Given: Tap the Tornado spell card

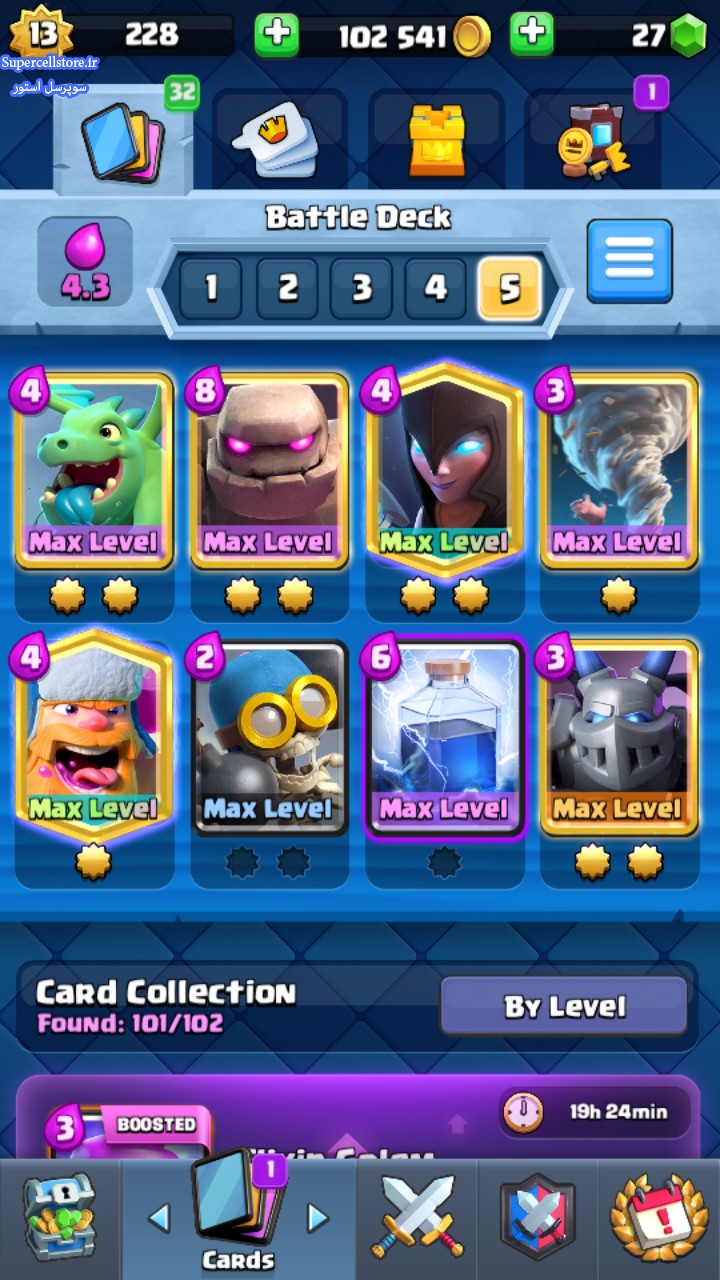Looking at the screenshot, I should tap(619, 470).
